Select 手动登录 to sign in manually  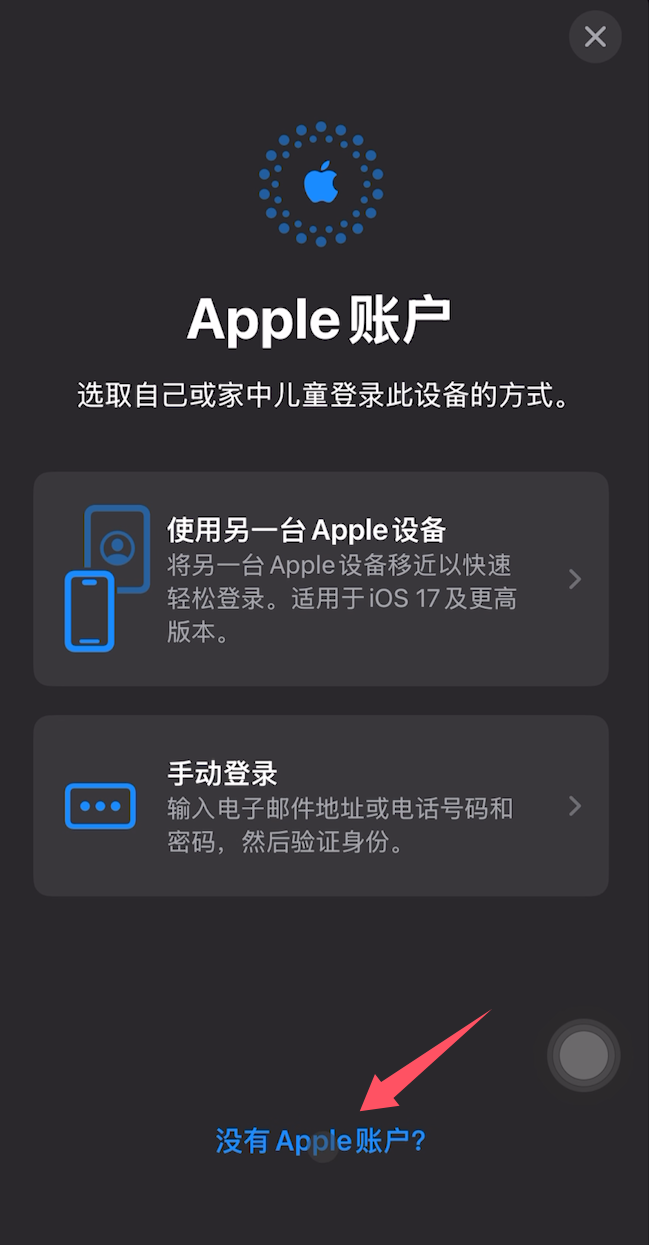(321, 805)
